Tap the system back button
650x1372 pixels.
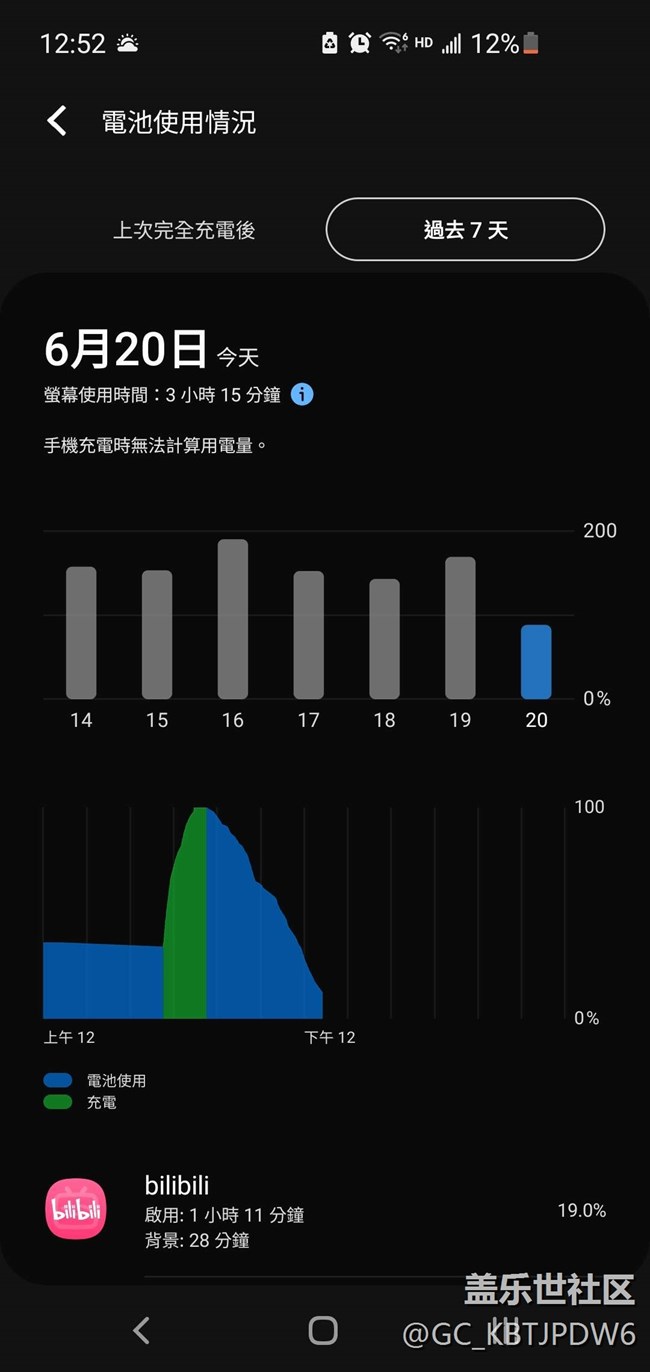141,1330
